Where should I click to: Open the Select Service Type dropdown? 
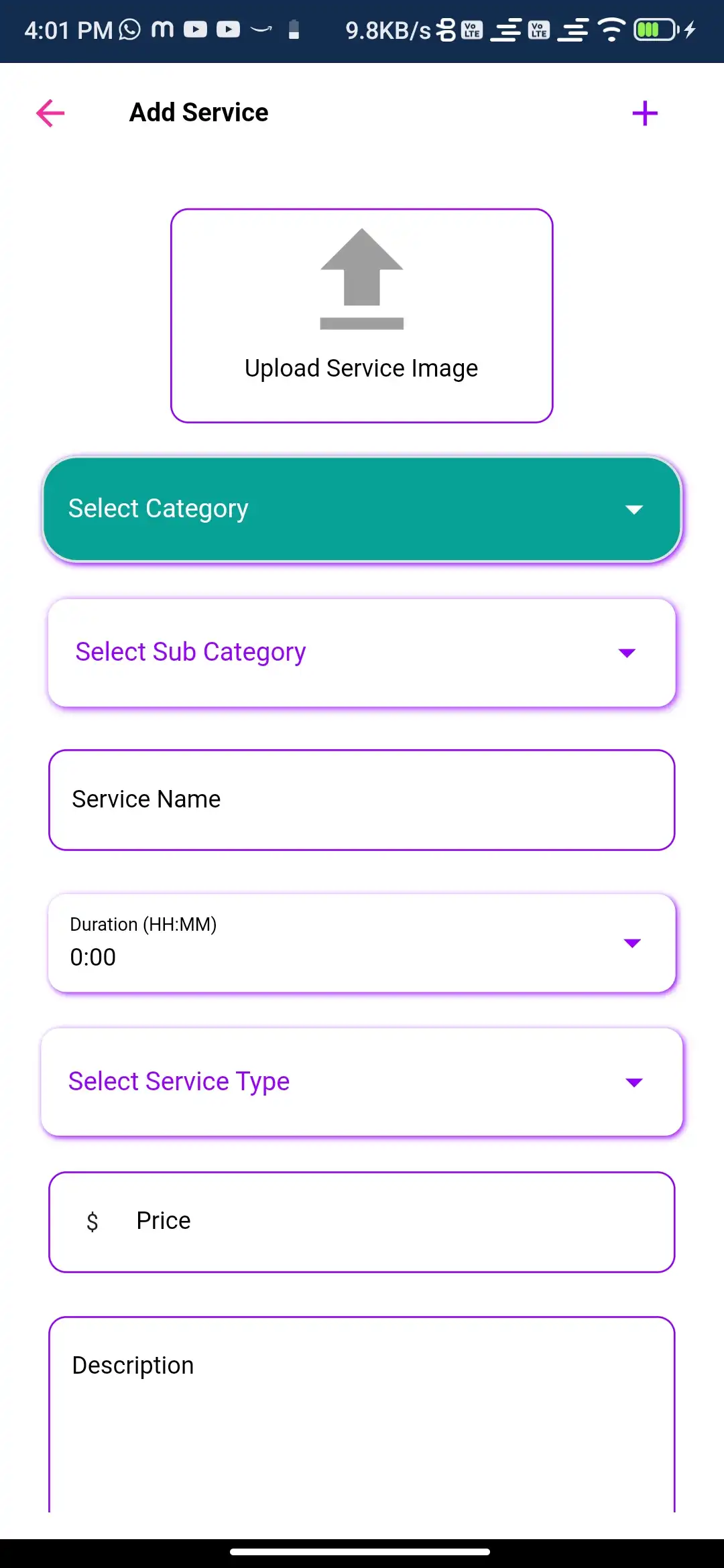(362, 1081)
